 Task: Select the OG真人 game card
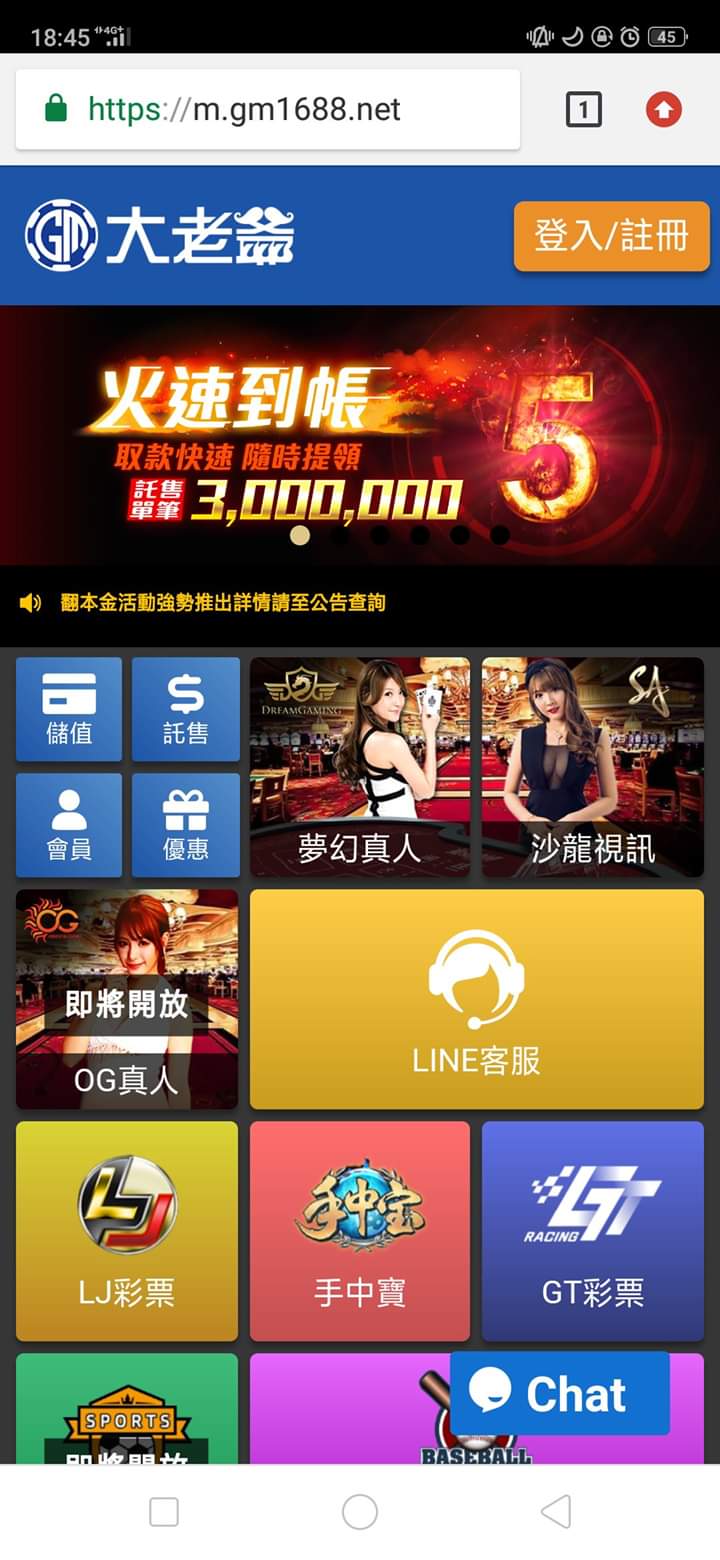pos(127,999)
